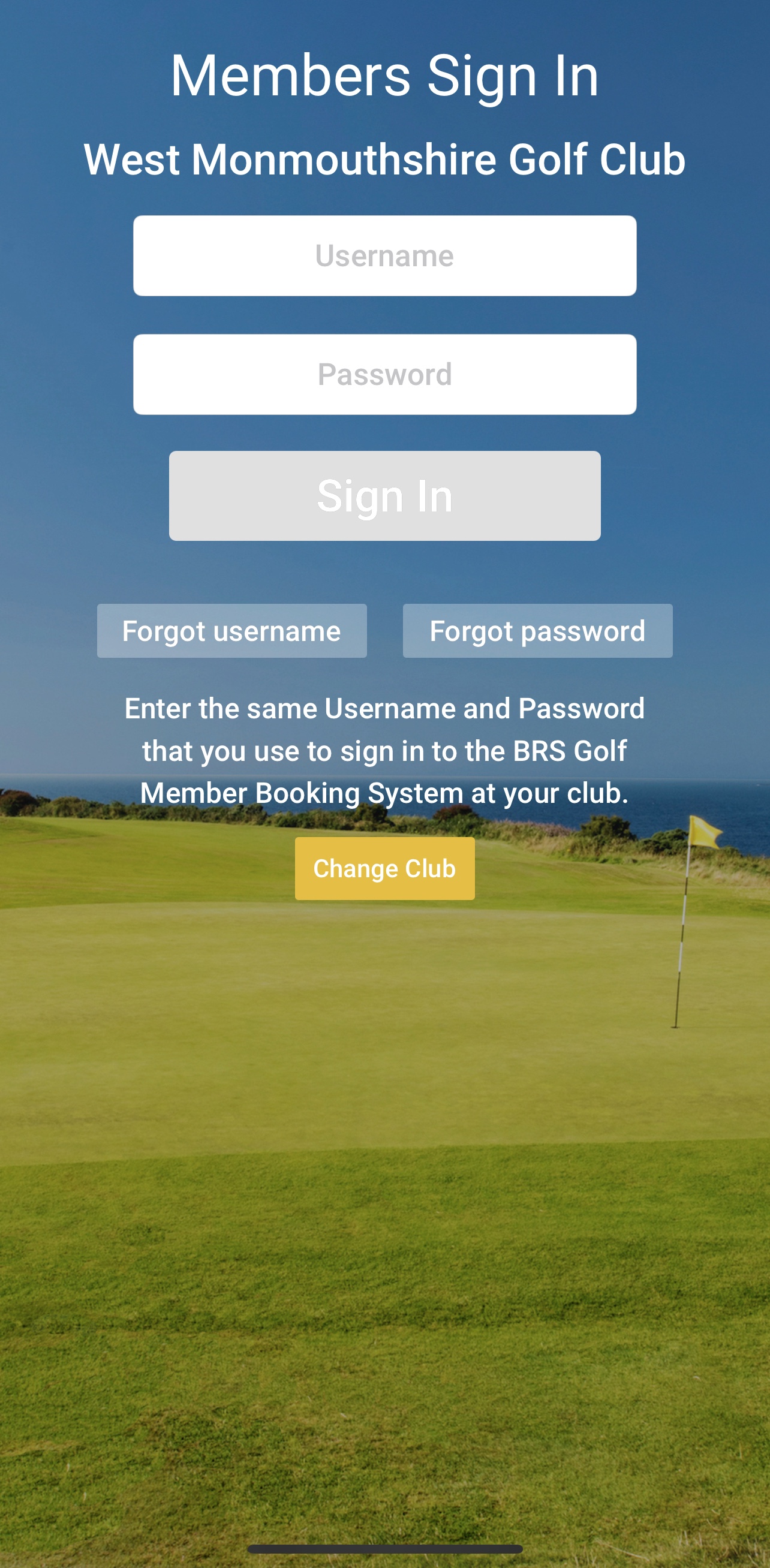Open Forgot password help
Image resolution: width=770 pixels, height=1568 pixels.
[x=537, y=631]
